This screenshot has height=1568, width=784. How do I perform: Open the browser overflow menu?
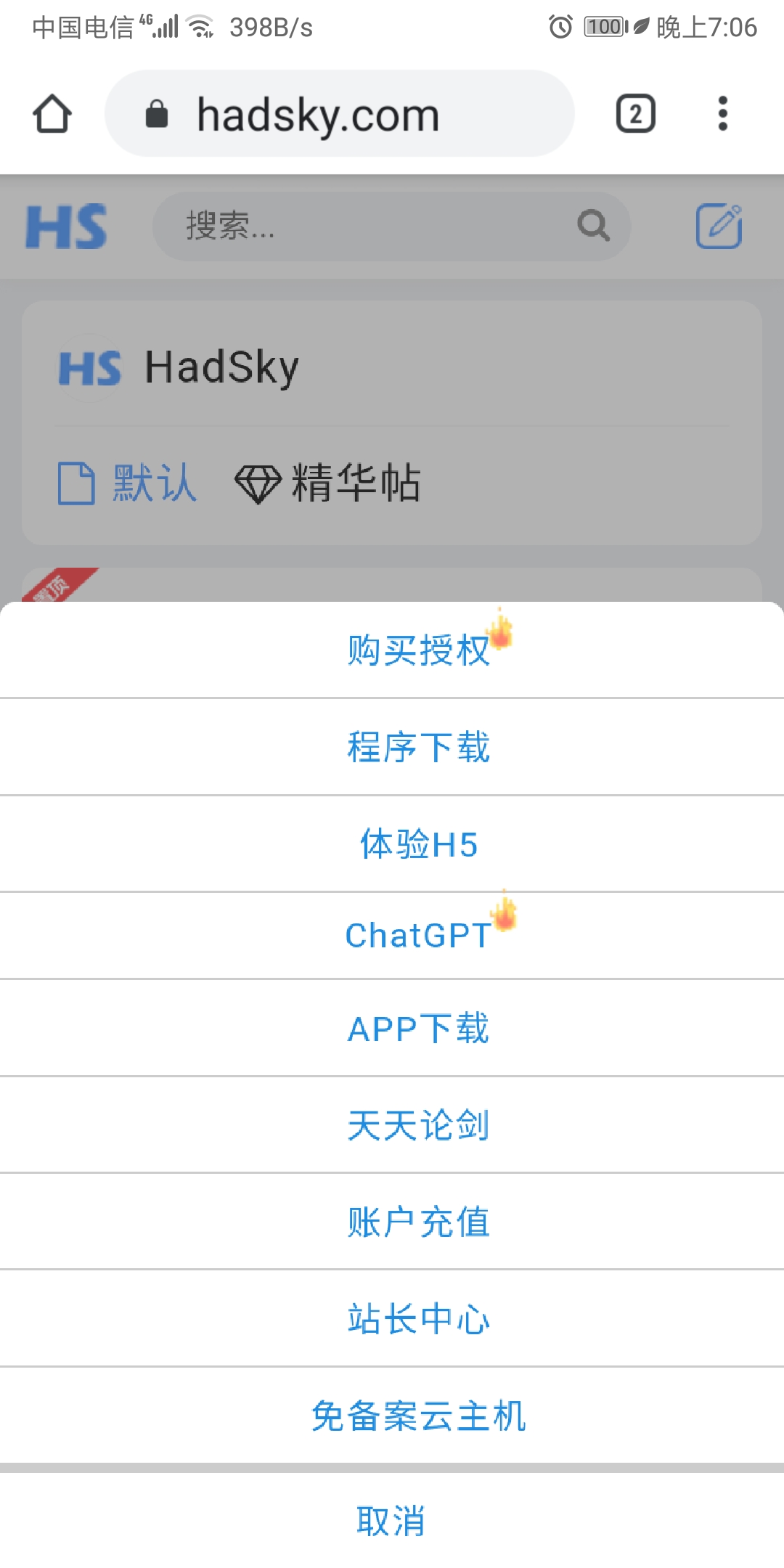point(722,114)
